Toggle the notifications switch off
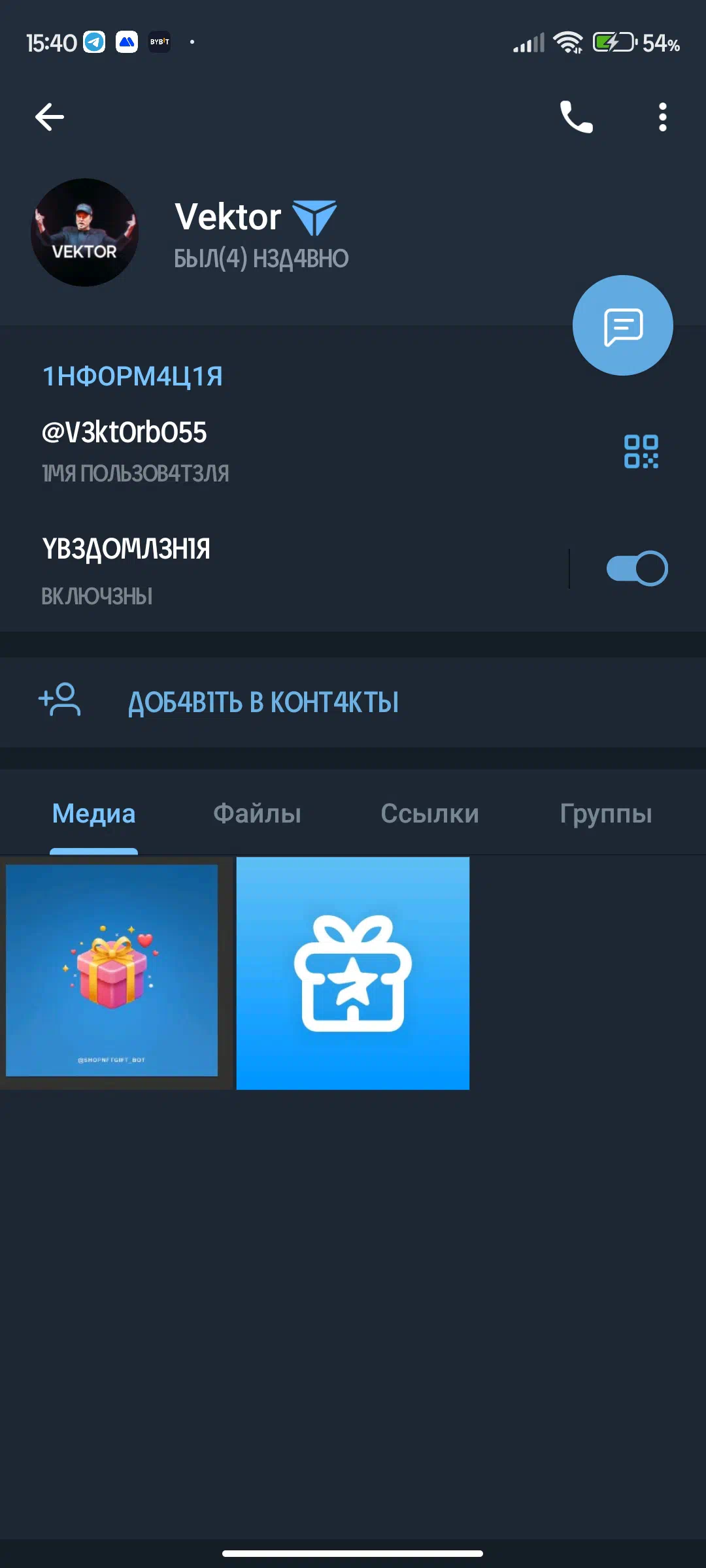 pyautogui.click(x=637, y=568)
